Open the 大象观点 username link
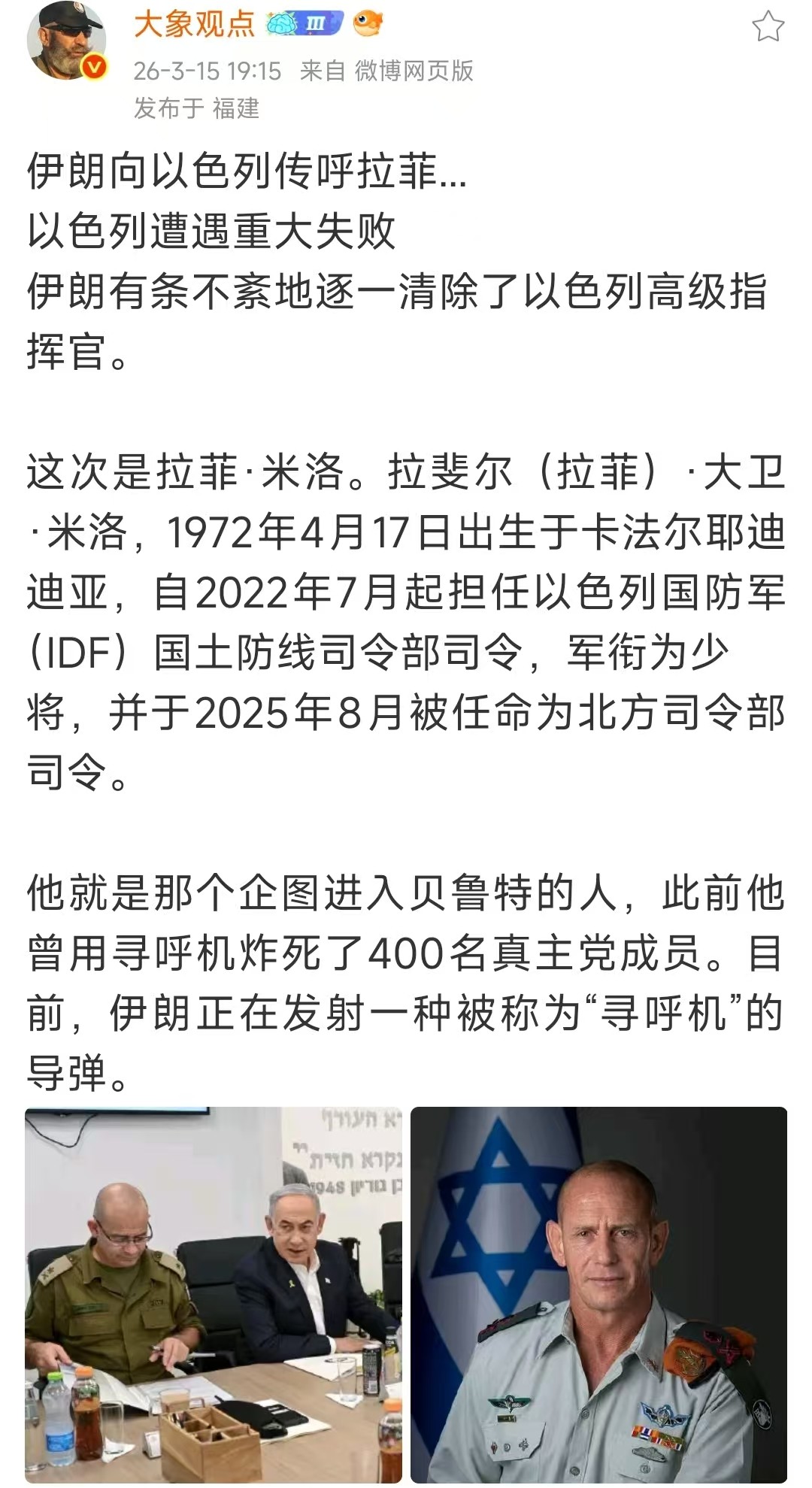 point(195,25)
